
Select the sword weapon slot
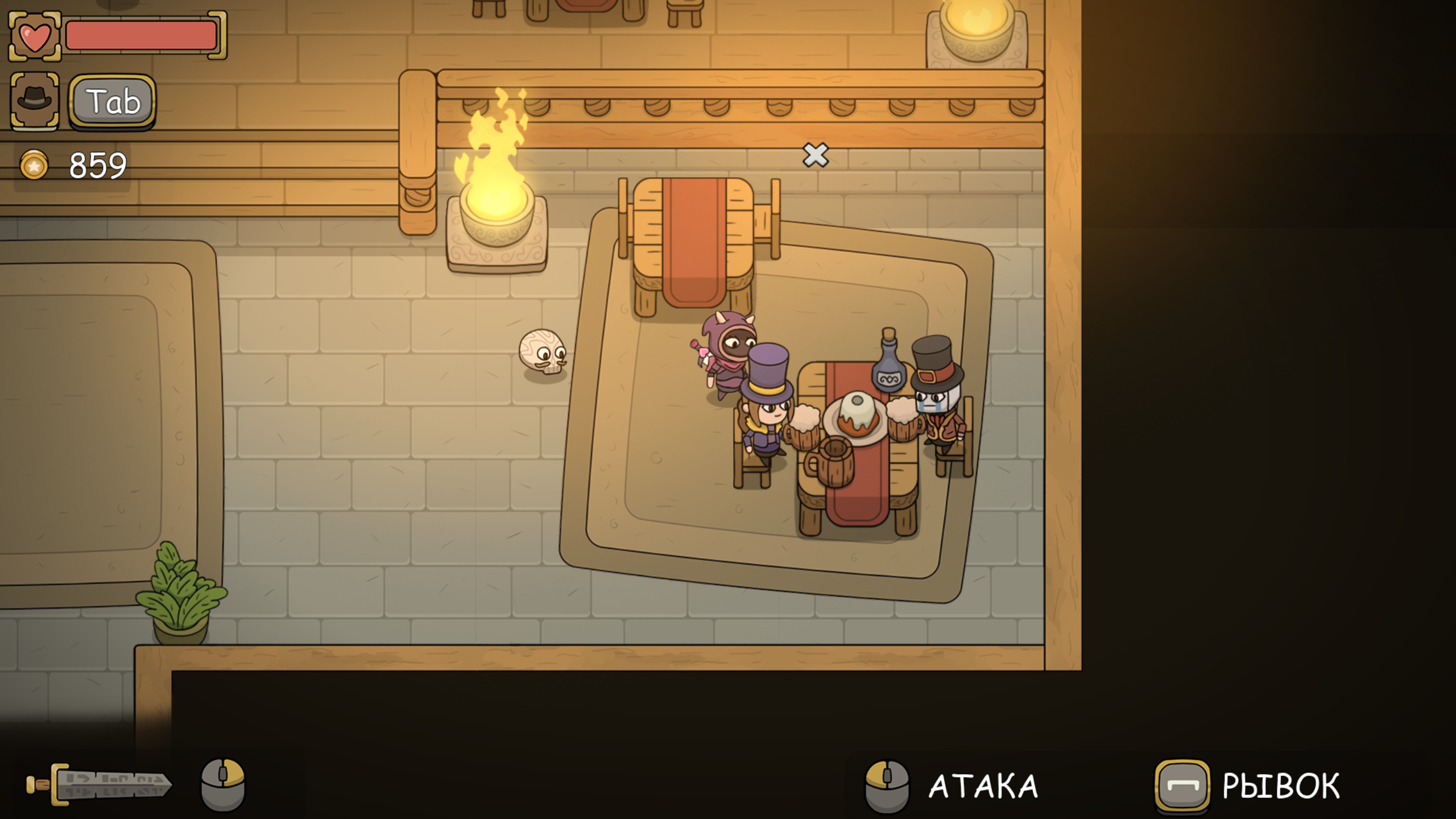click(x=100, y=785)
